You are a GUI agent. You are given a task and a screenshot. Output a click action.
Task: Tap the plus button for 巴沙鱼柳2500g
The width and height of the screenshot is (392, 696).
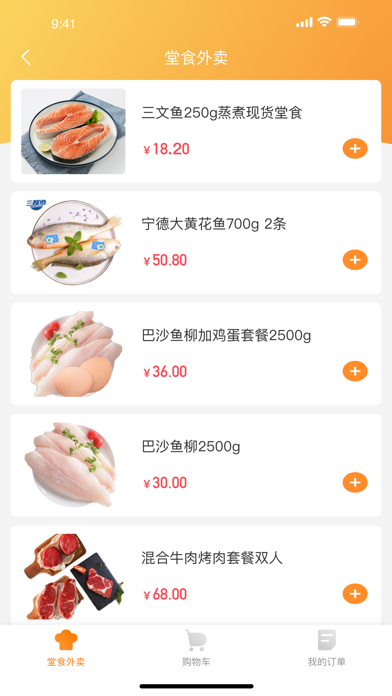click(x=355, y=482)
